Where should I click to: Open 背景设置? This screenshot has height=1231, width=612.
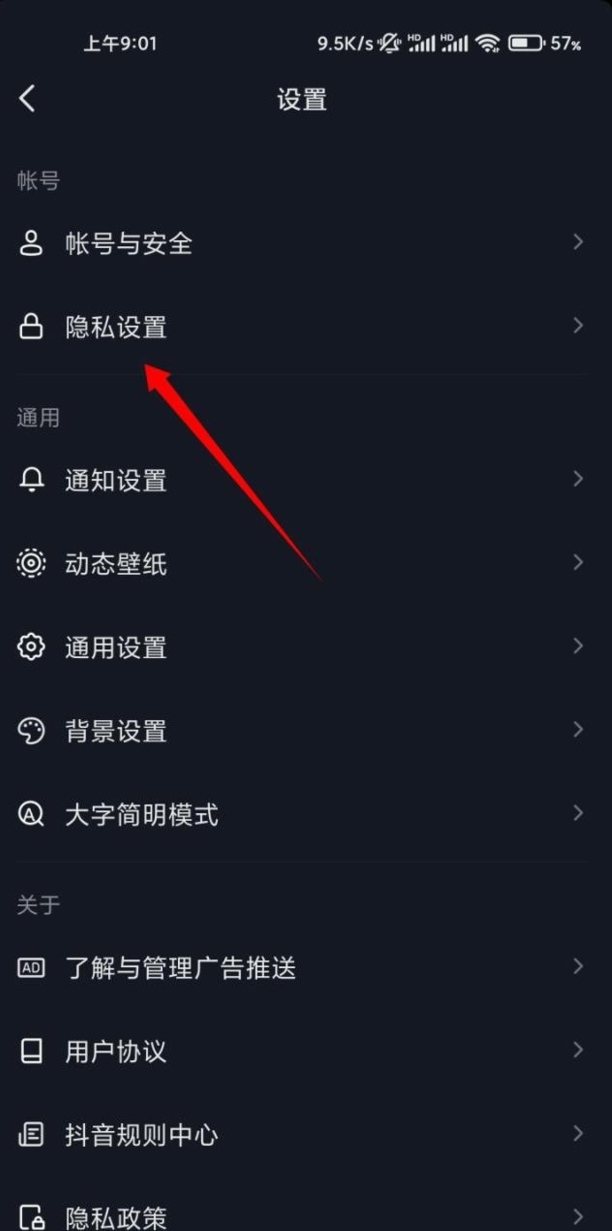[x=306, y=731]
